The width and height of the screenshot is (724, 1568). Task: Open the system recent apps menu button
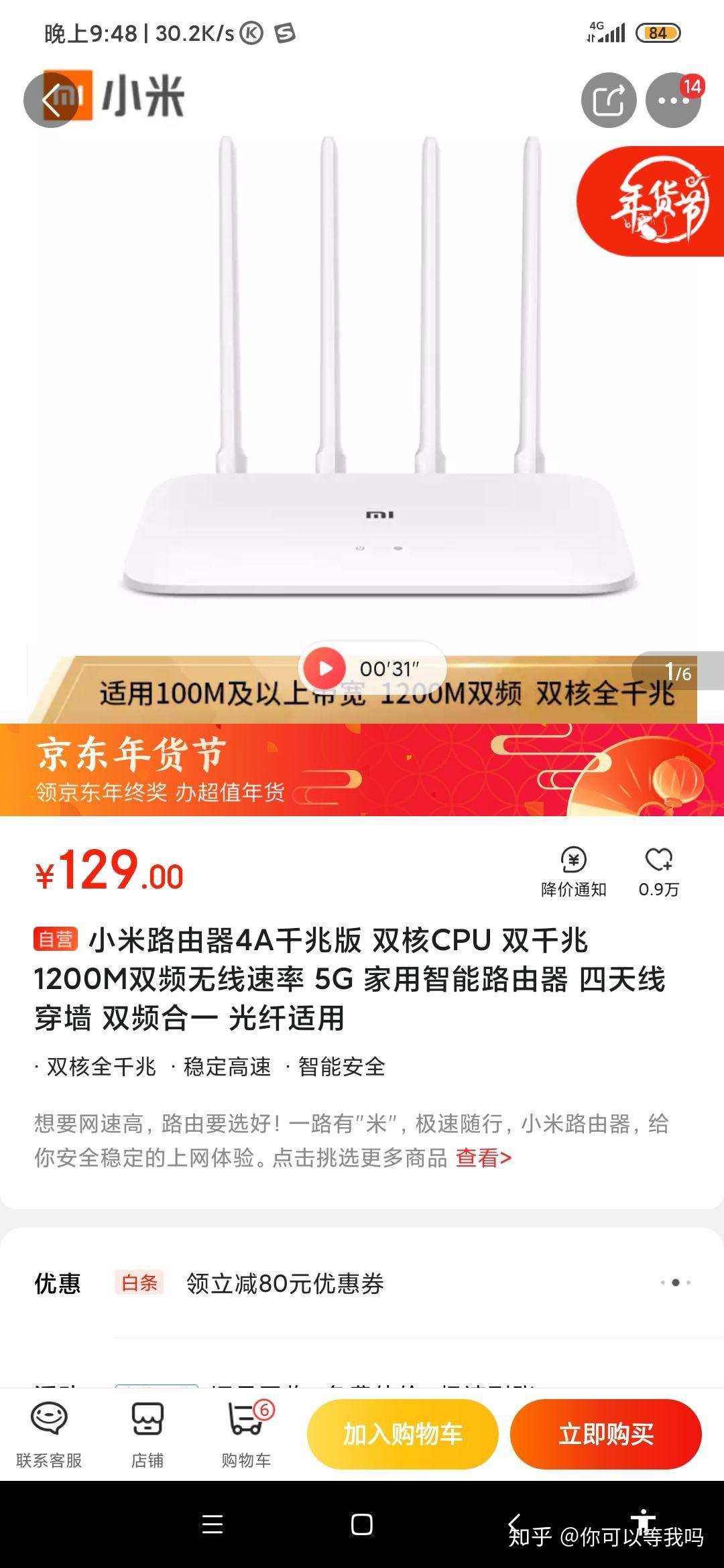click(x=213, y=1524)
